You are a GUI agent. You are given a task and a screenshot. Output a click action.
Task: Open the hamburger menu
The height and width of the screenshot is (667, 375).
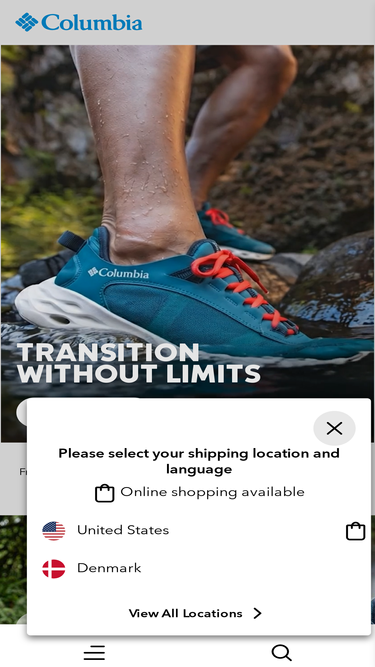(94, 653)
